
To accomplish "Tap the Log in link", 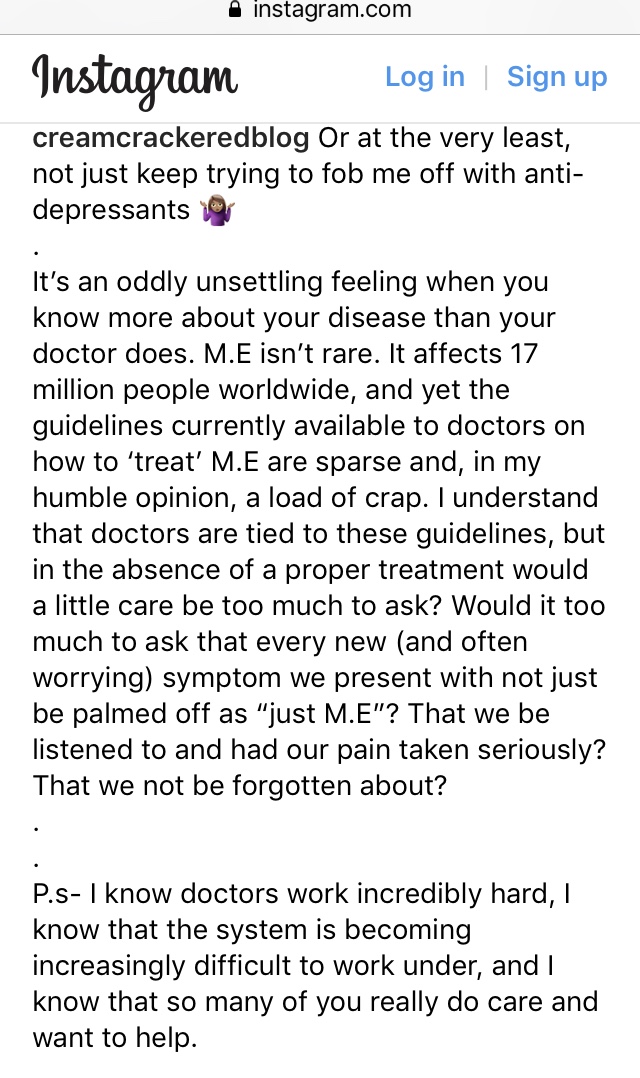I will 425,77.
